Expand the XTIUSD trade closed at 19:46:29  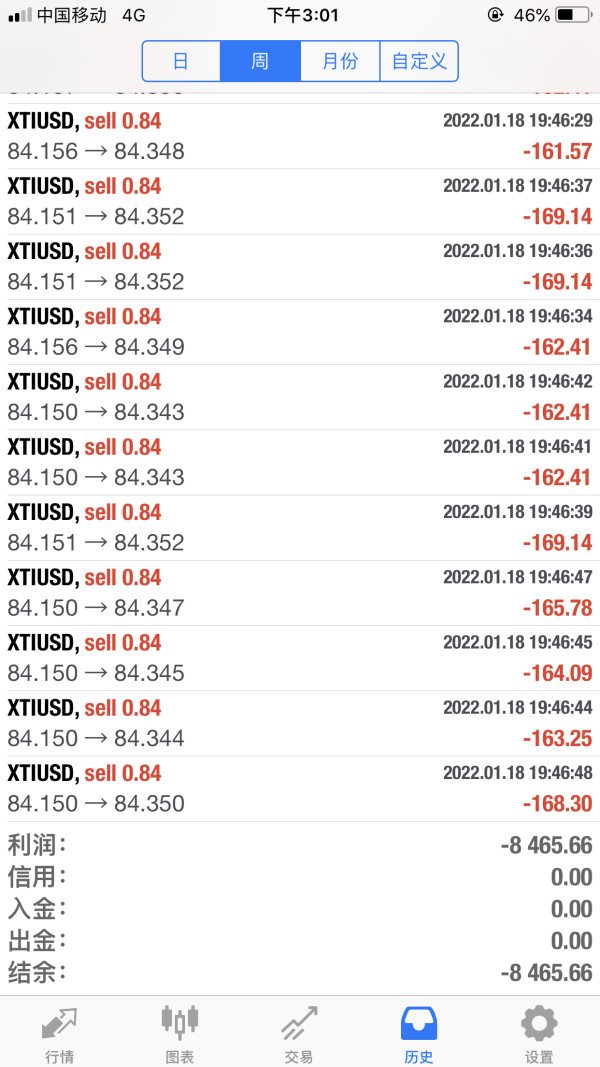coord(300,137)
